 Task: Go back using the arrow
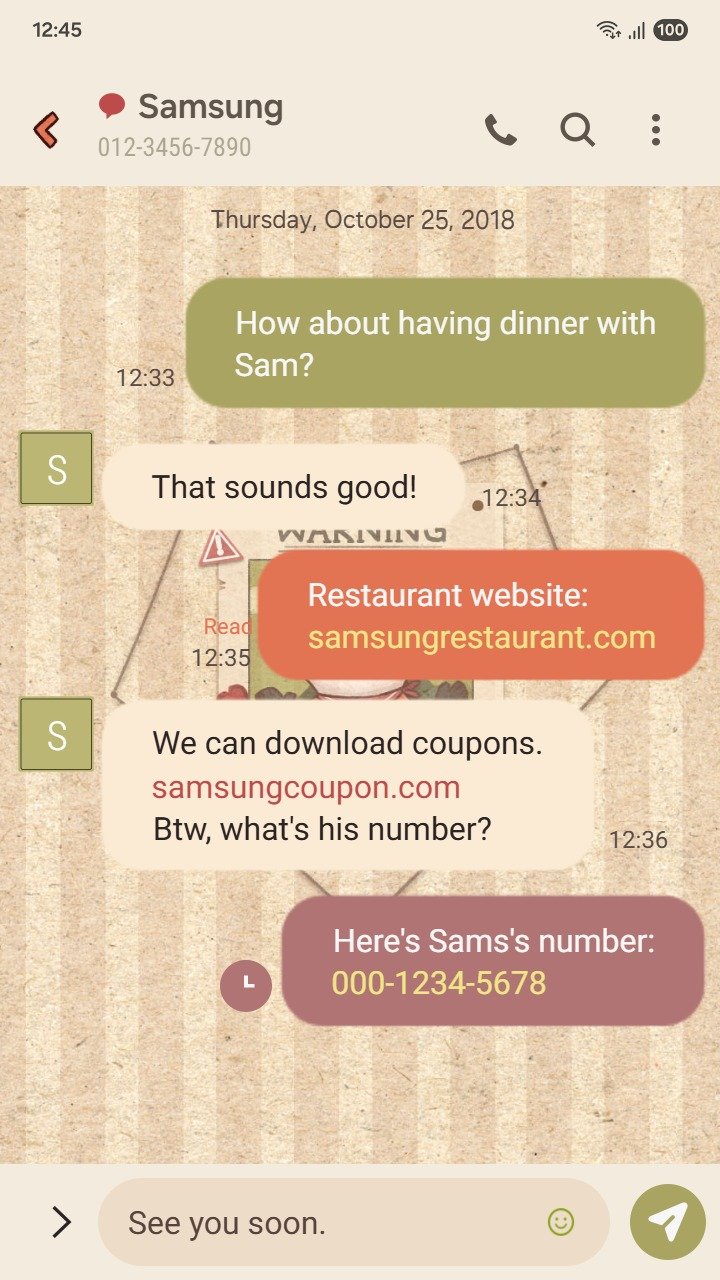(x=46, y=129)
